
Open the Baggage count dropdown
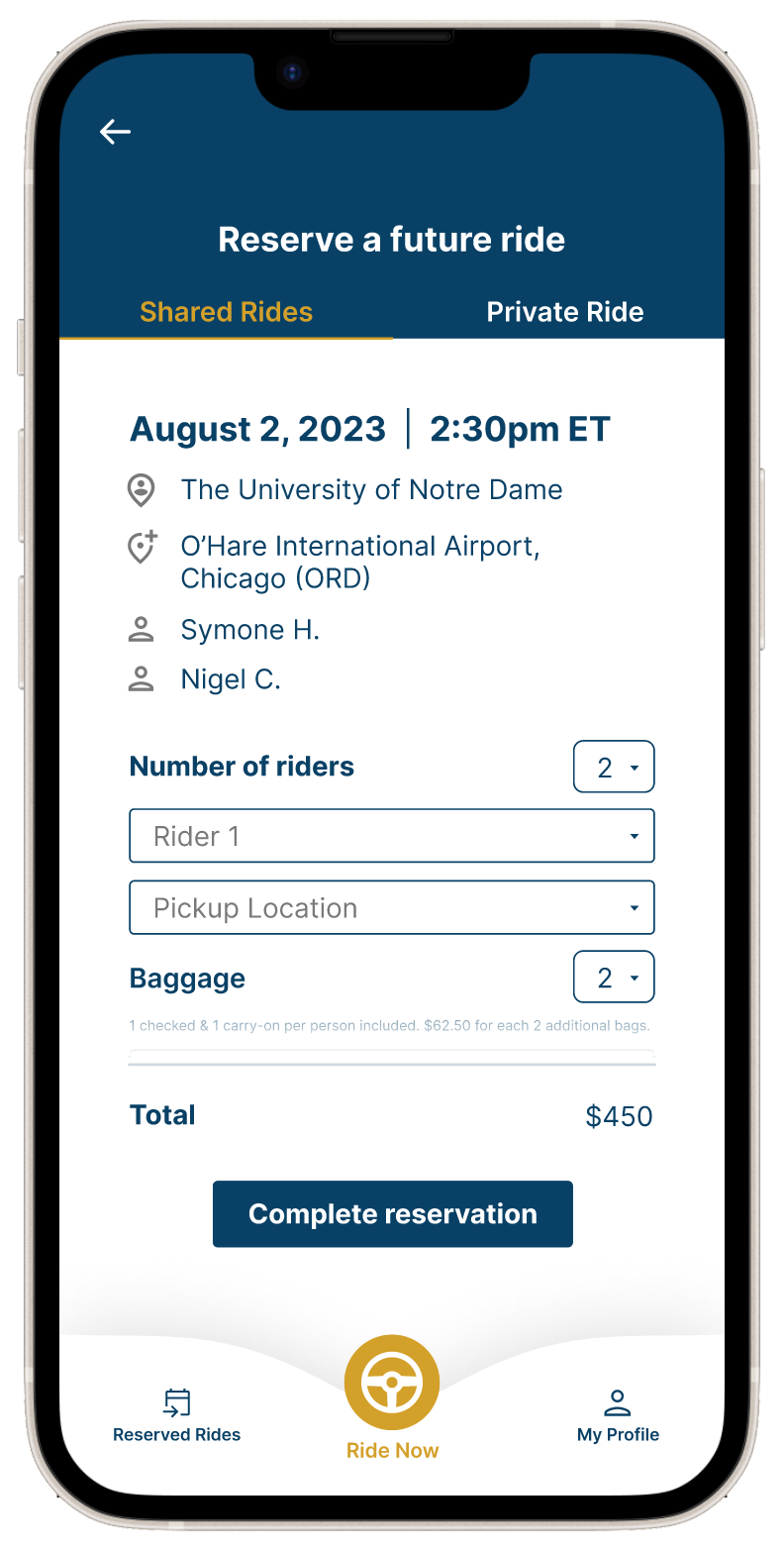pos(614,979)
